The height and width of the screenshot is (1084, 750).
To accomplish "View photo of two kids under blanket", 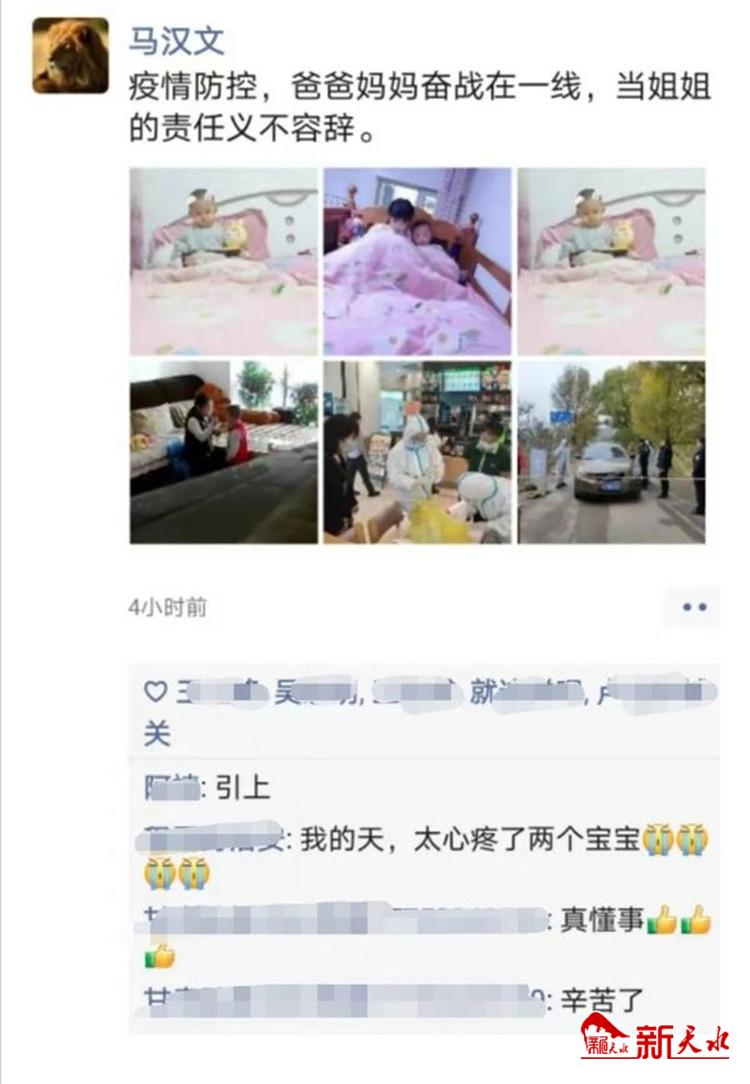I will point(417,261).
